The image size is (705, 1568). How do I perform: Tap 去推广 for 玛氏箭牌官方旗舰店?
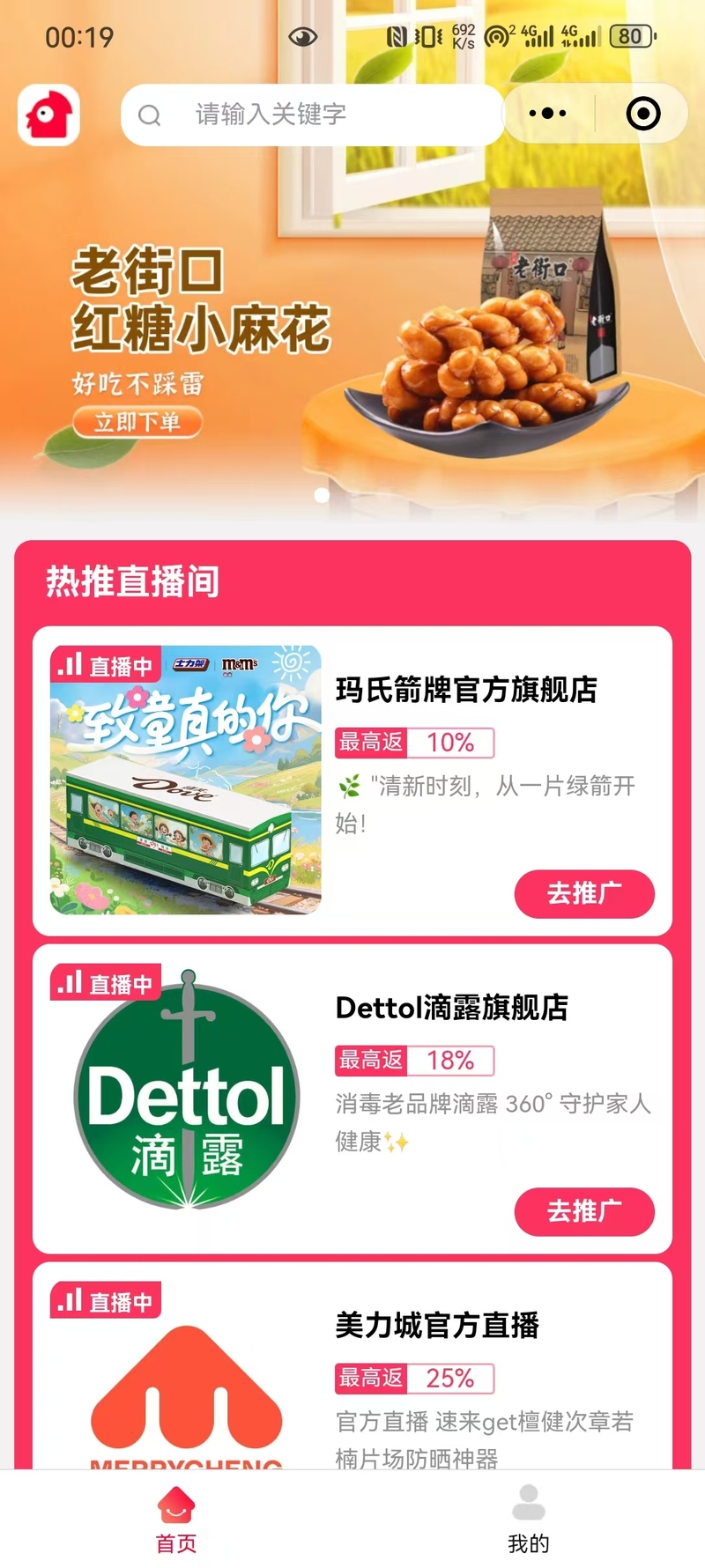[584, 893]
